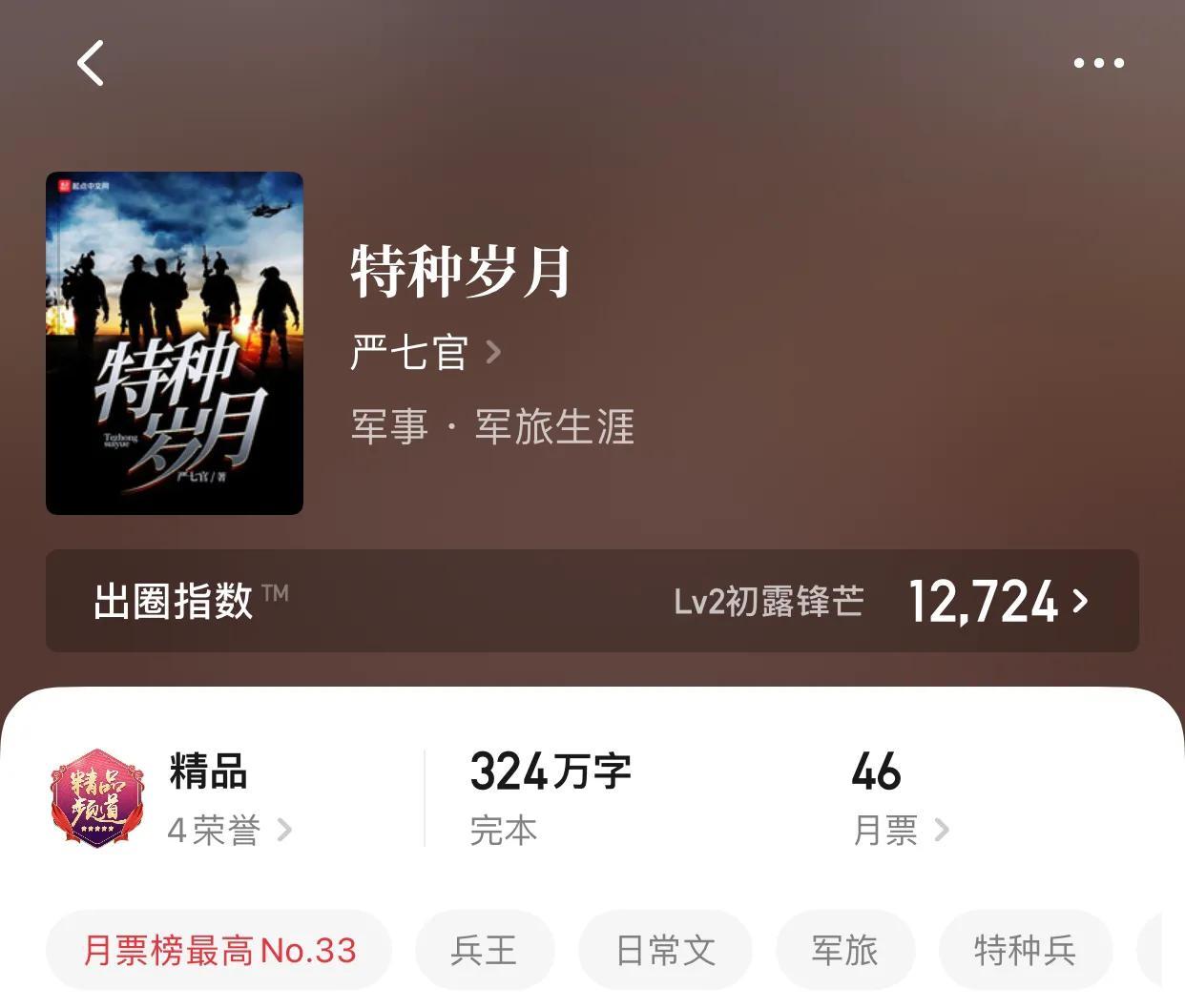This screenshot has width=1185, height=1008.
Task: Open author 严七官's page
Action: pos(426,352)
